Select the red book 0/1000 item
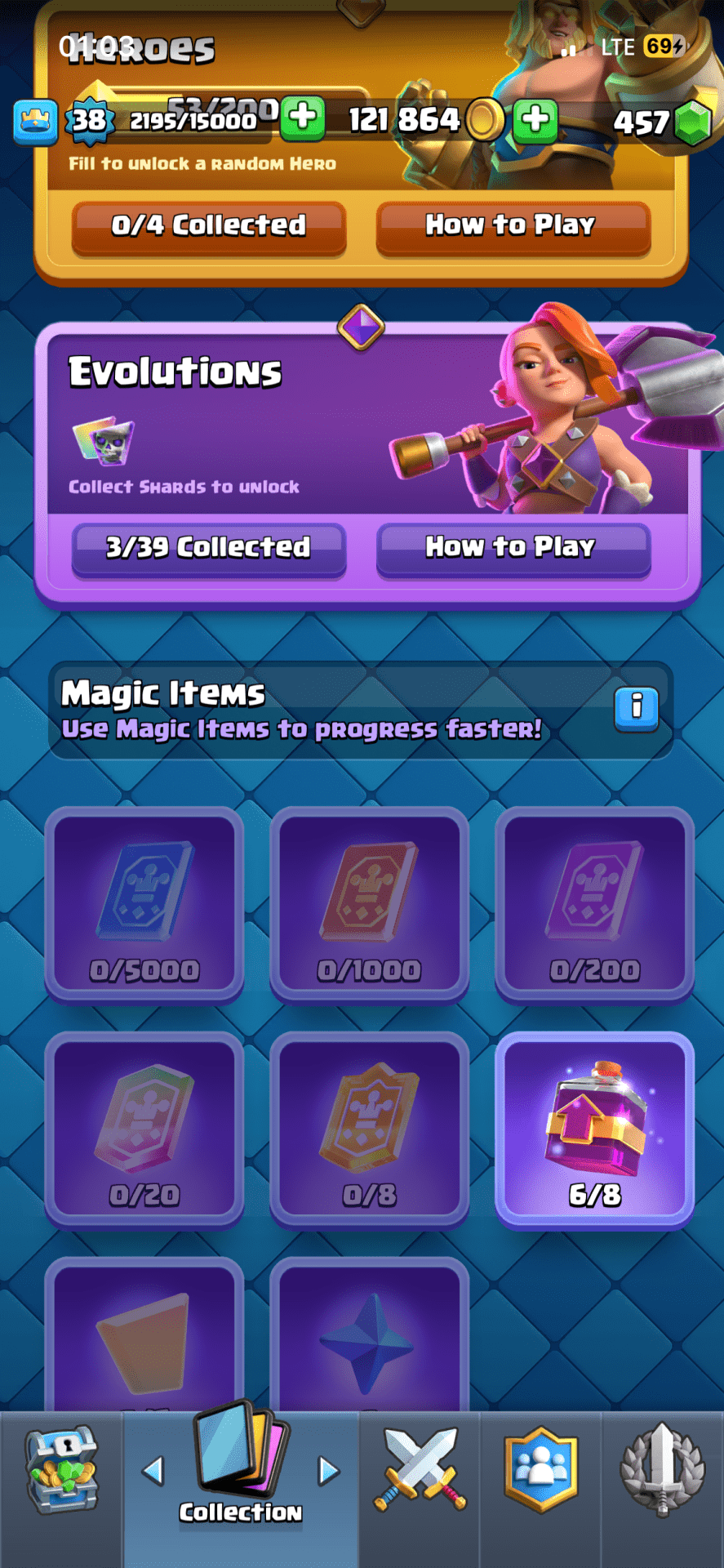The height and width of the screenshot is (1568, 724). tap(369, 904)
